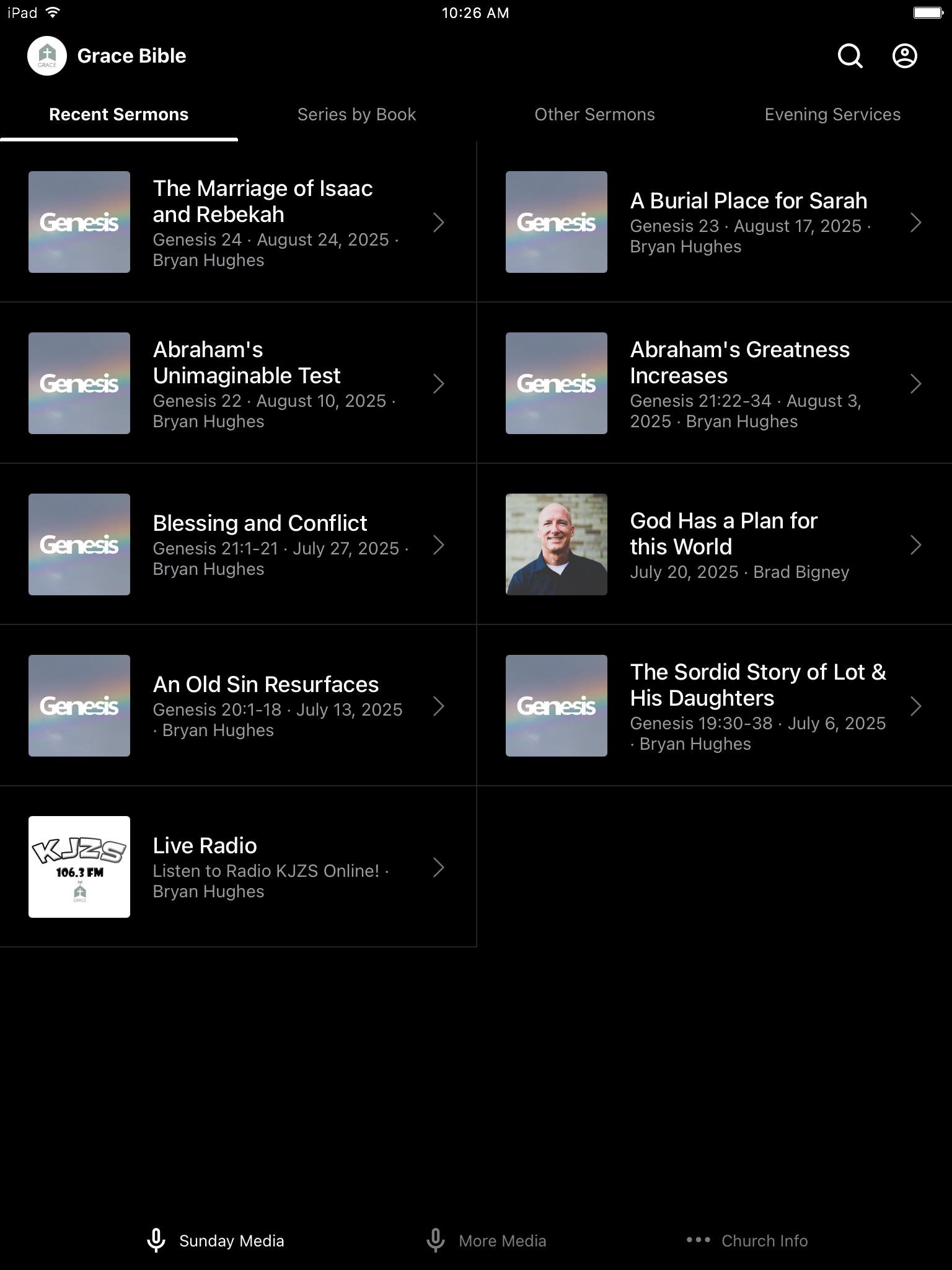952x1270 pixels.
Task: Open the search icon
Action: pos(850,56)
